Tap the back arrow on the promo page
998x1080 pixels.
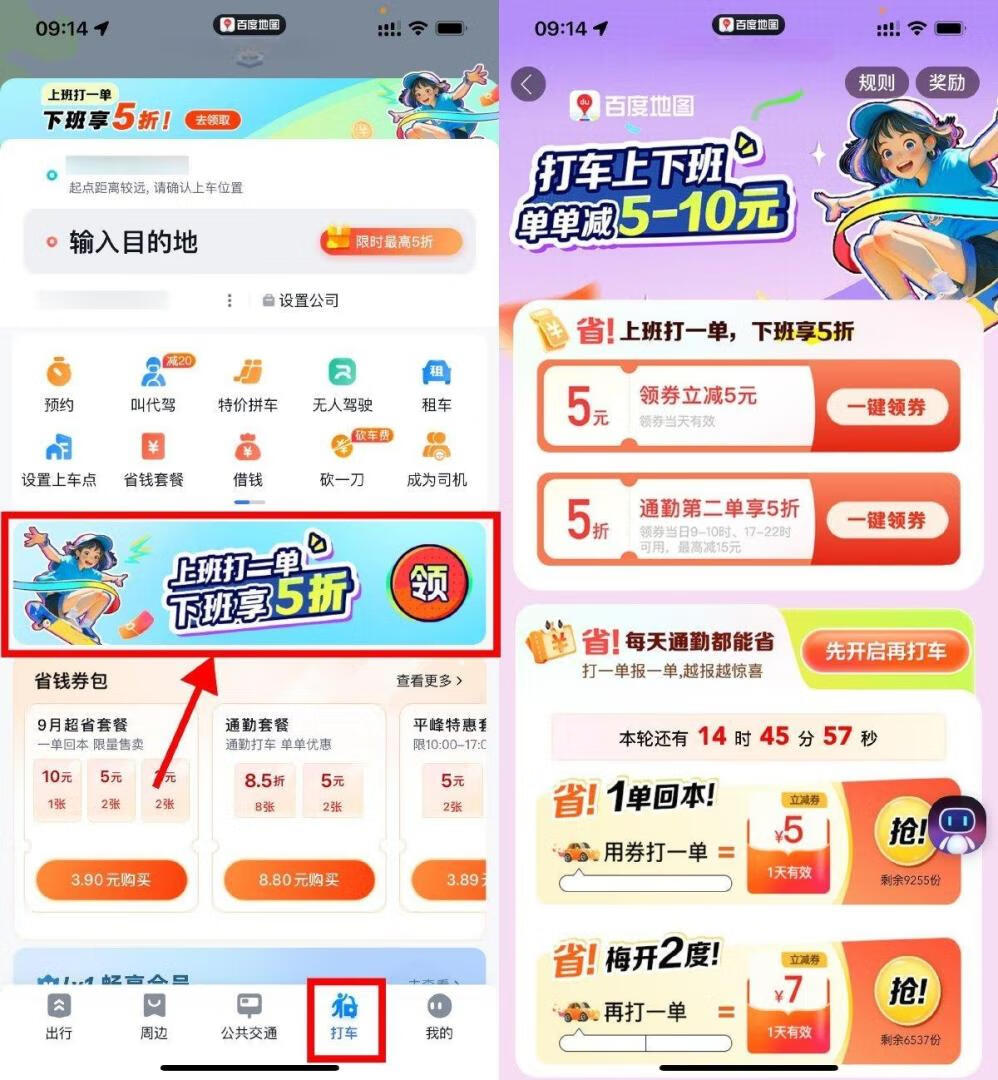(x=527, y=84)
